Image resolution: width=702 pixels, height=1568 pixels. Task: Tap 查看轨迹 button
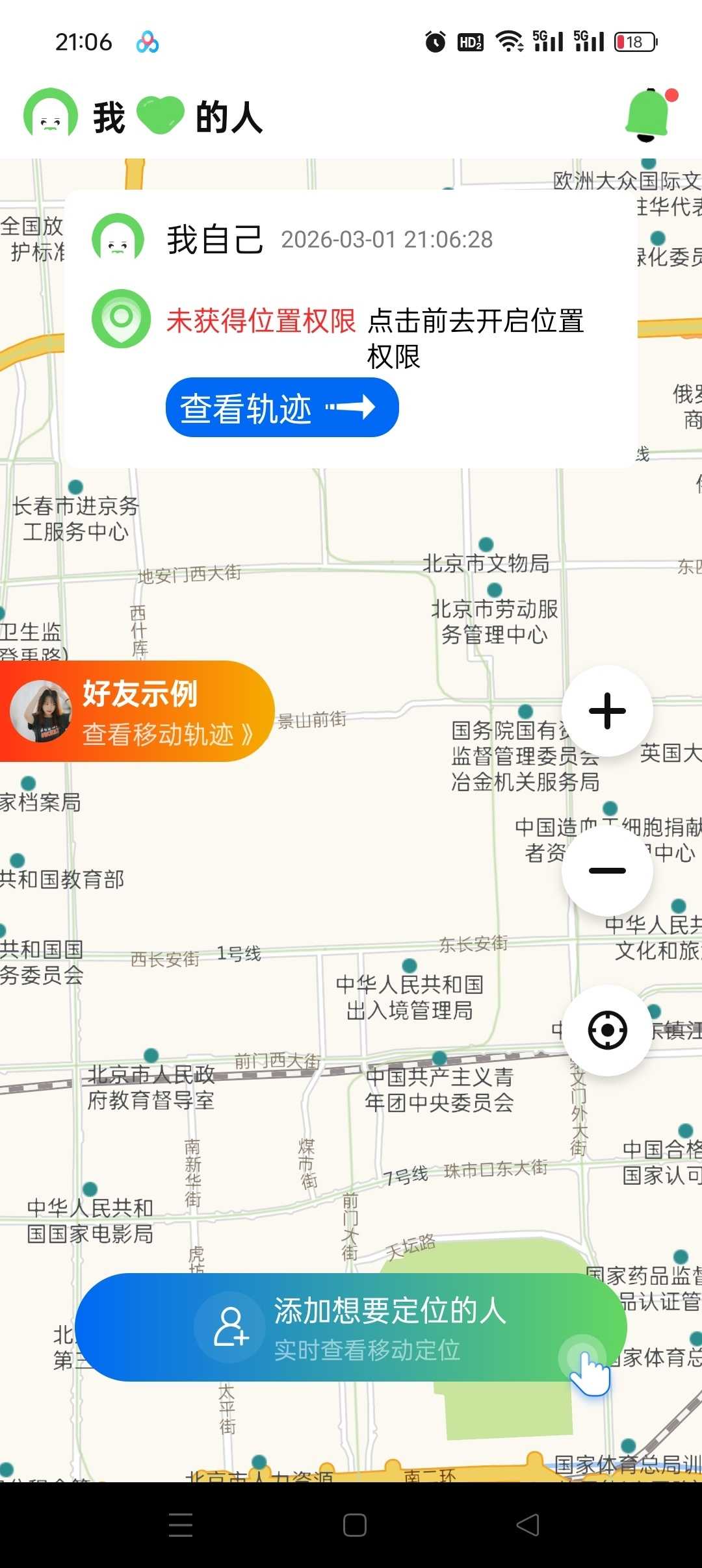click(x=282, y=407)
